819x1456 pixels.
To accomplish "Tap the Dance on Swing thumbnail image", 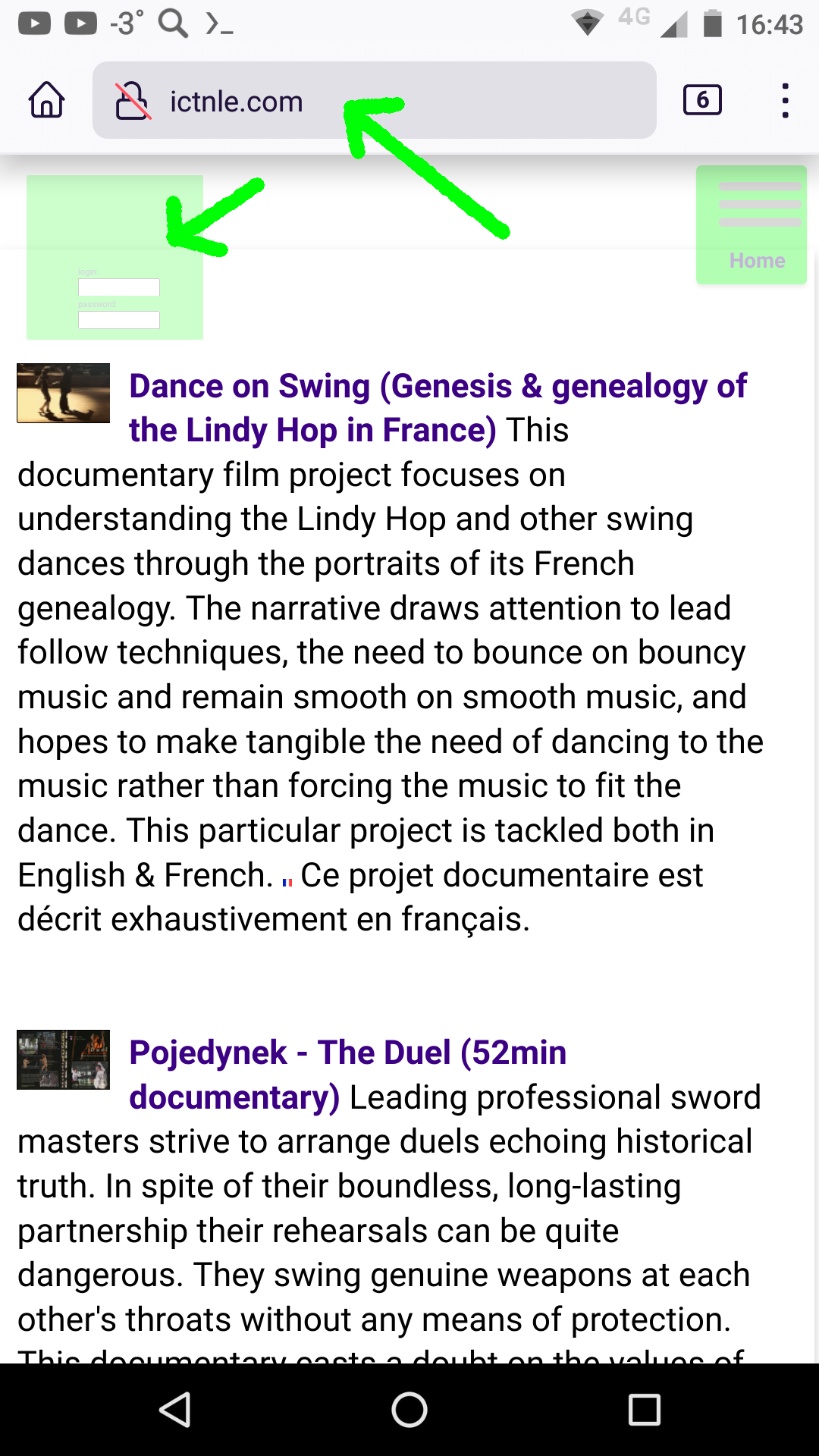I will pos(64,393).
